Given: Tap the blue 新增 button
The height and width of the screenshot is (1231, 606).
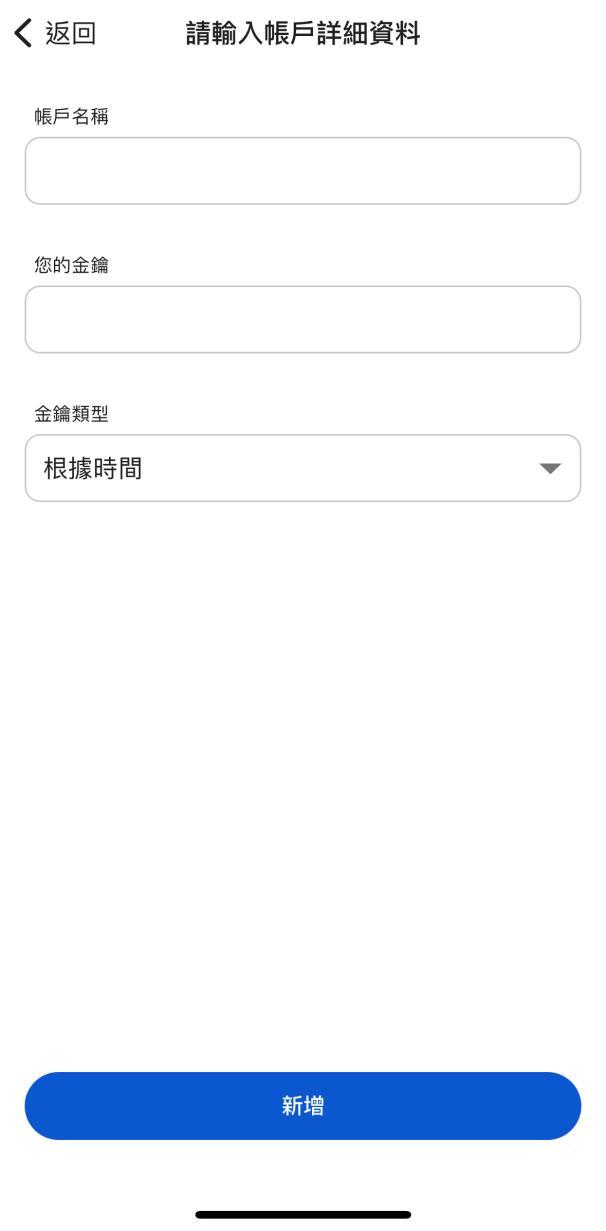Looking at the screenshot, I should (x=303, y=1106).
